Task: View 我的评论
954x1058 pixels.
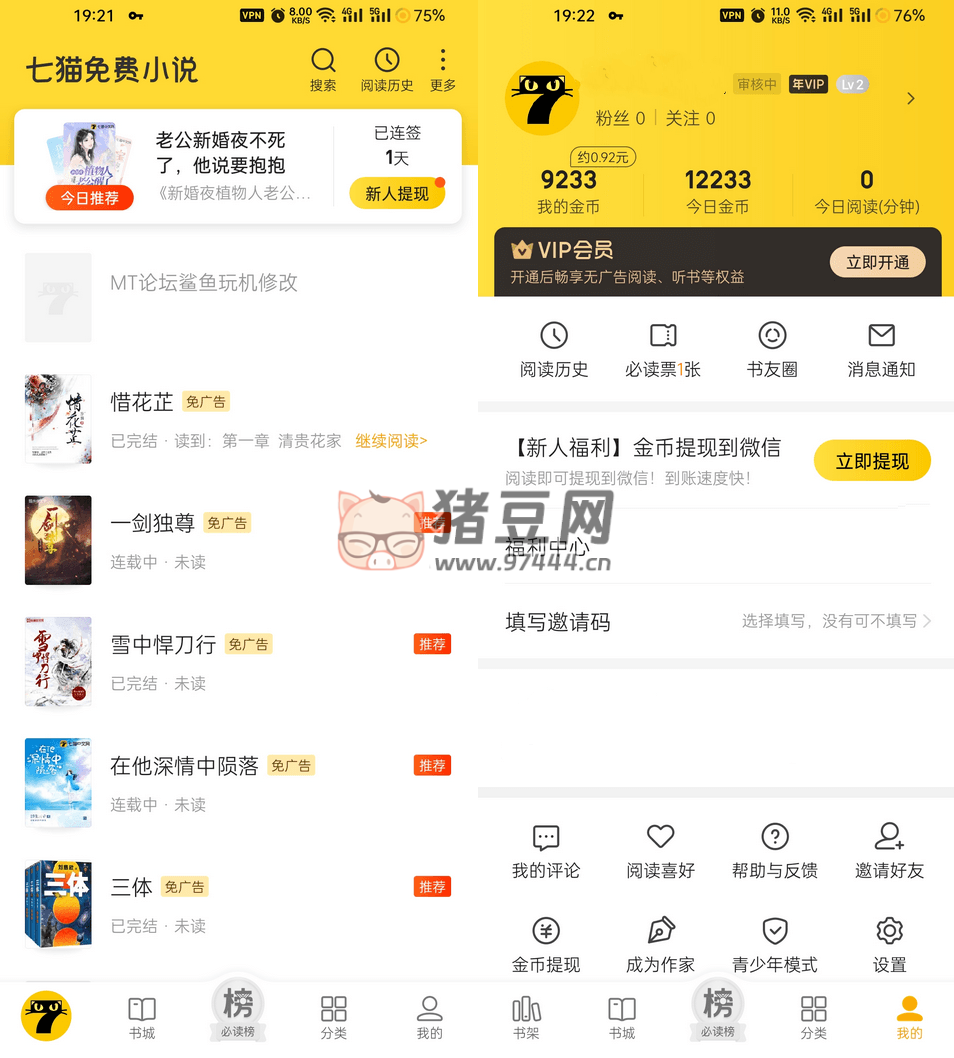Action: (x=546, y=852)
